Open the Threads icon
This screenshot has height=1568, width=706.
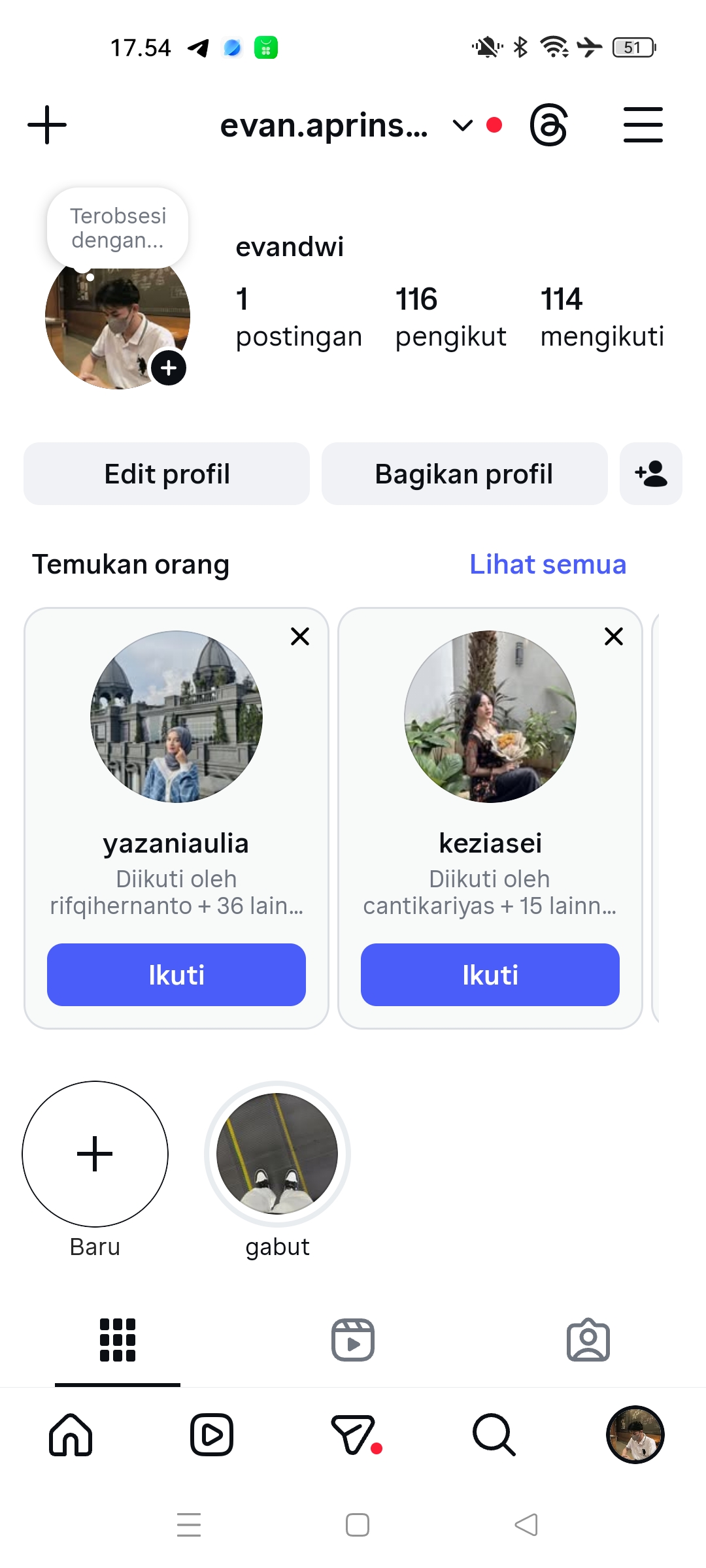[548, 125]
